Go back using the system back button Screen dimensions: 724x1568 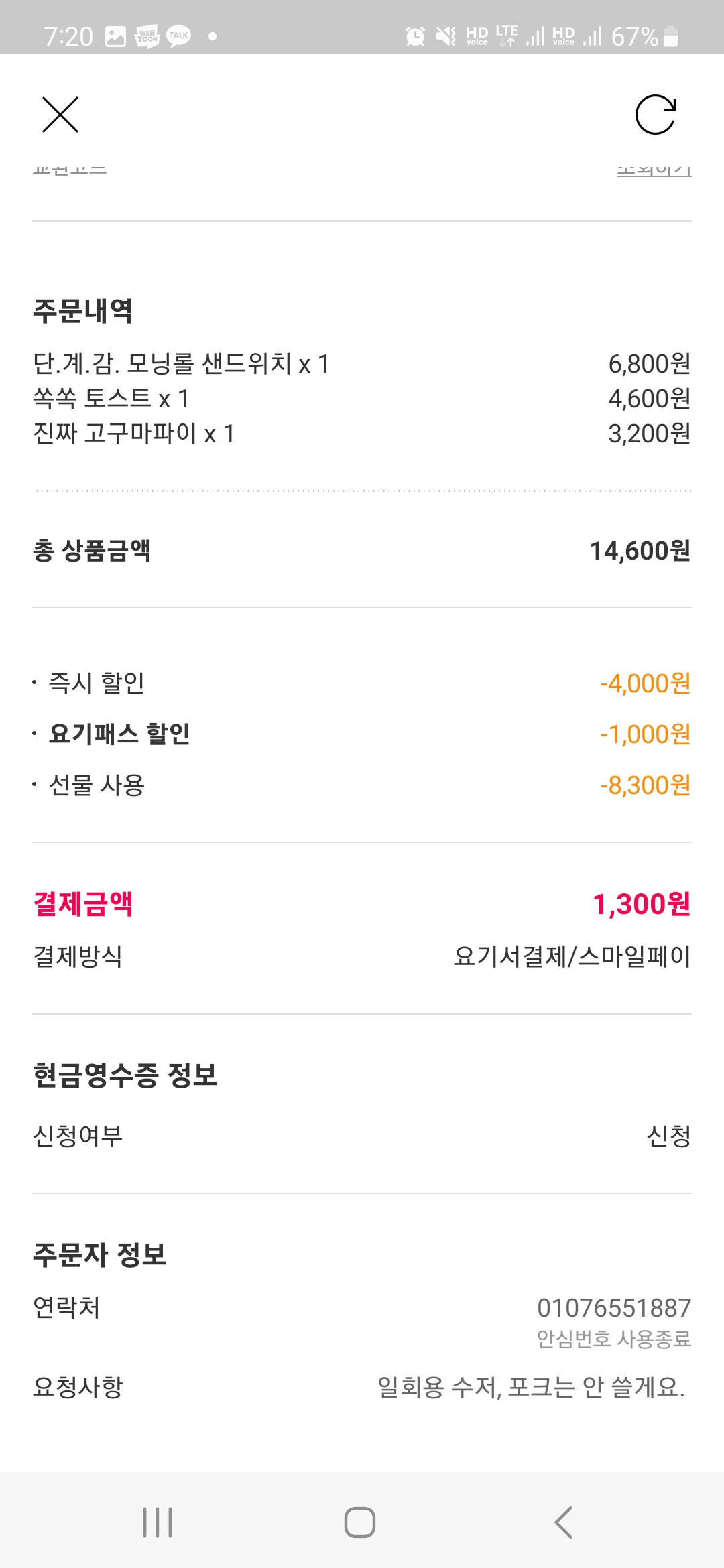tap(564, 1522)
